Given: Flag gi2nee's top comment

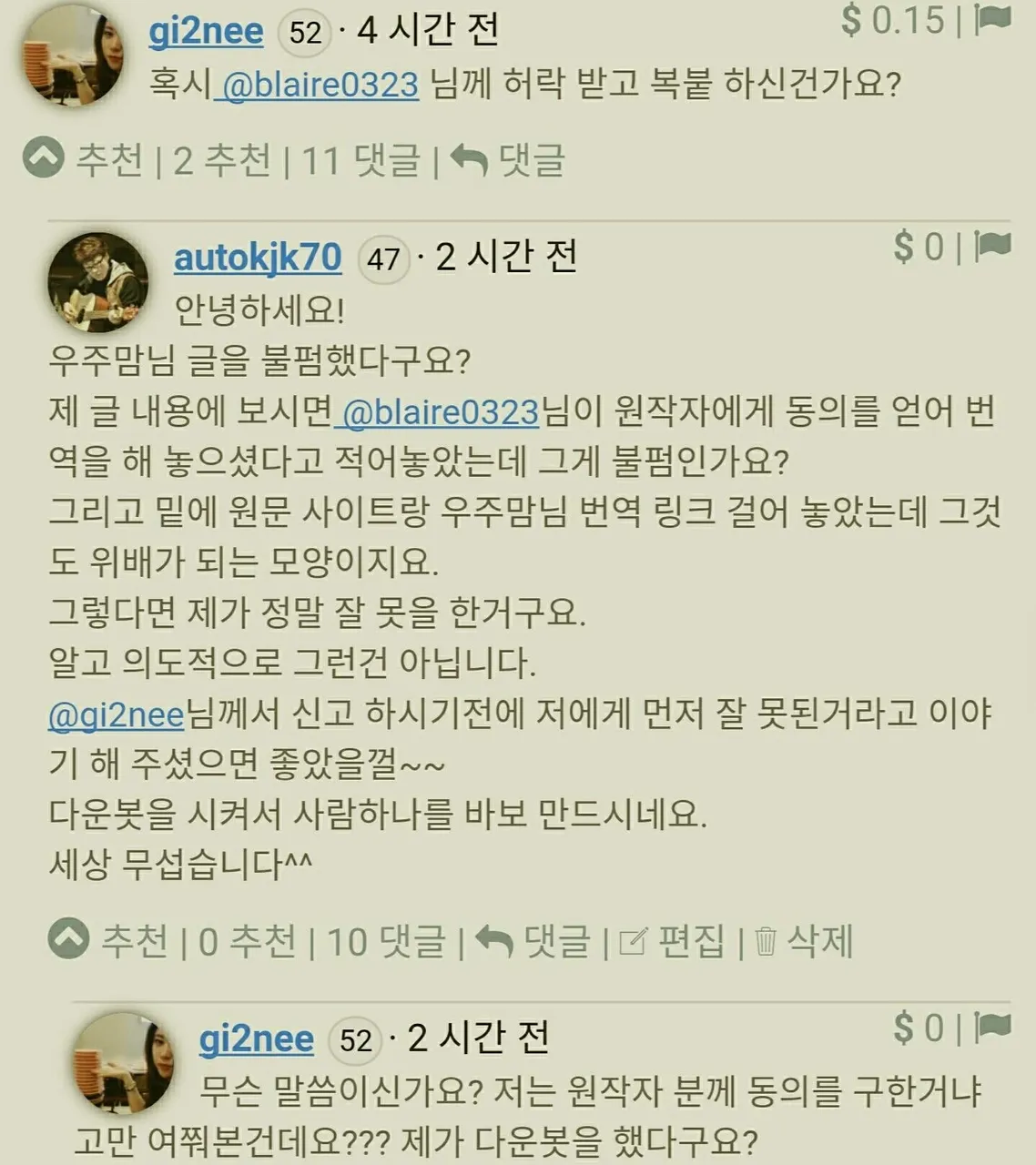Looking at the screenshot, I should 992,20.
